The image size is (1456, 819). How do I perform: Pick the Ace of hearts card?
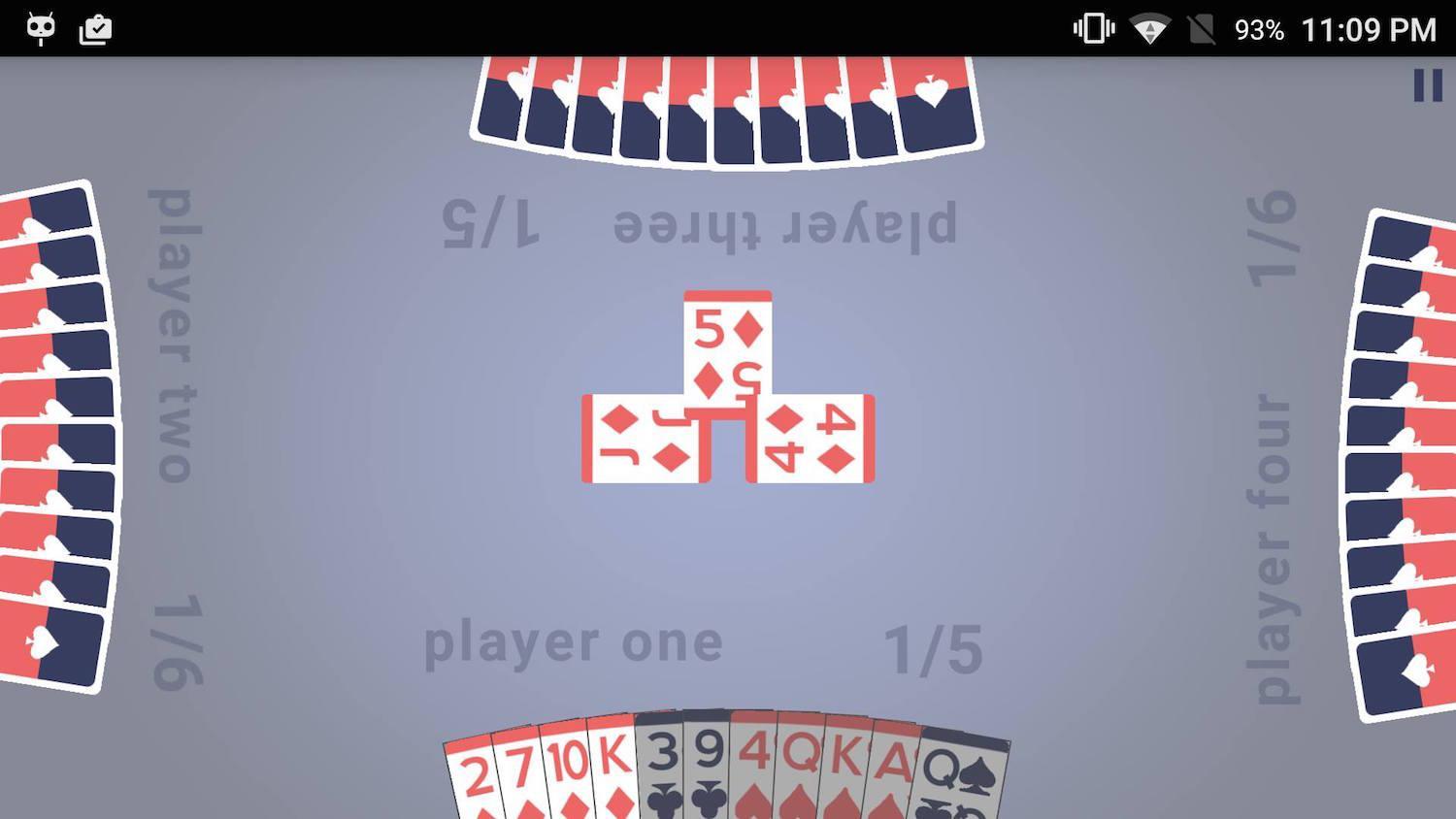pyautogui.click(x=893, y=767)
